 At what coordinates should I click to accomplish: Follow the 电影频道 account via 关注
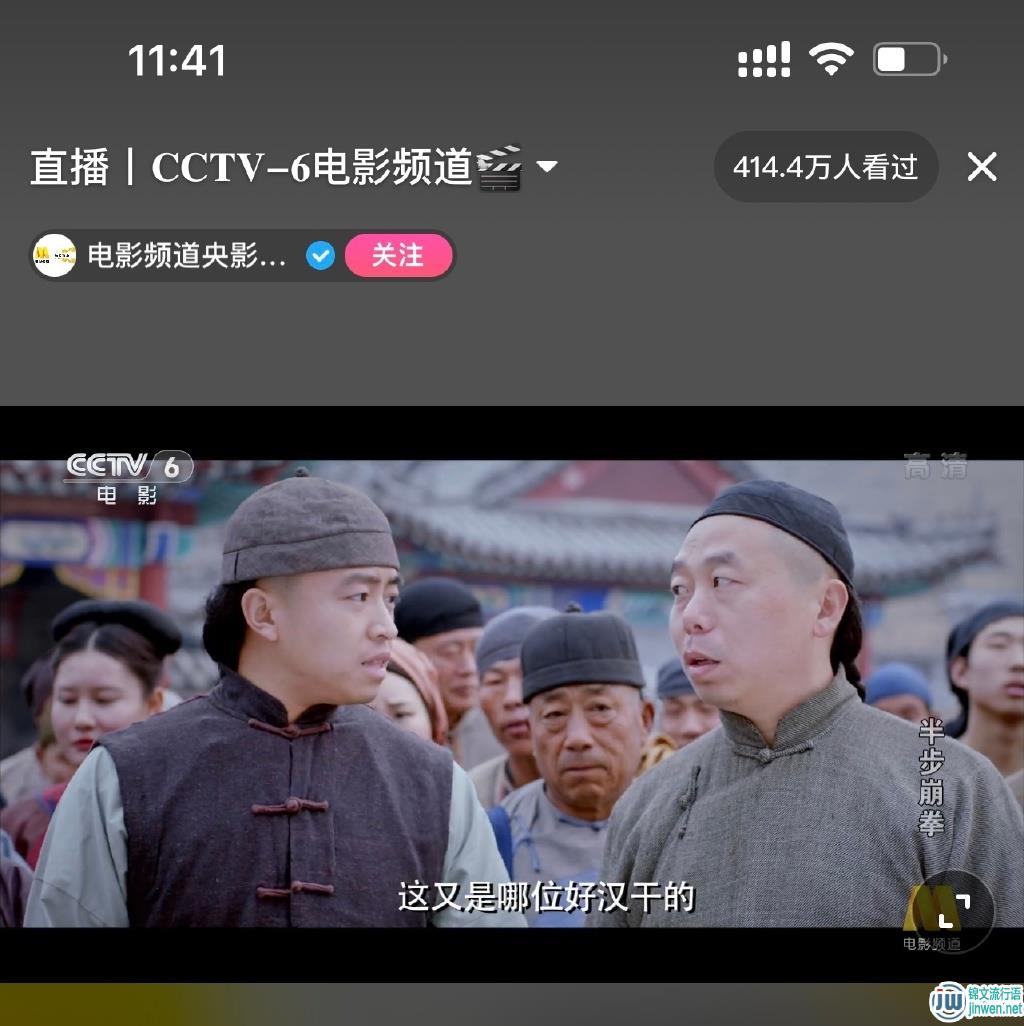coord(398,255)
